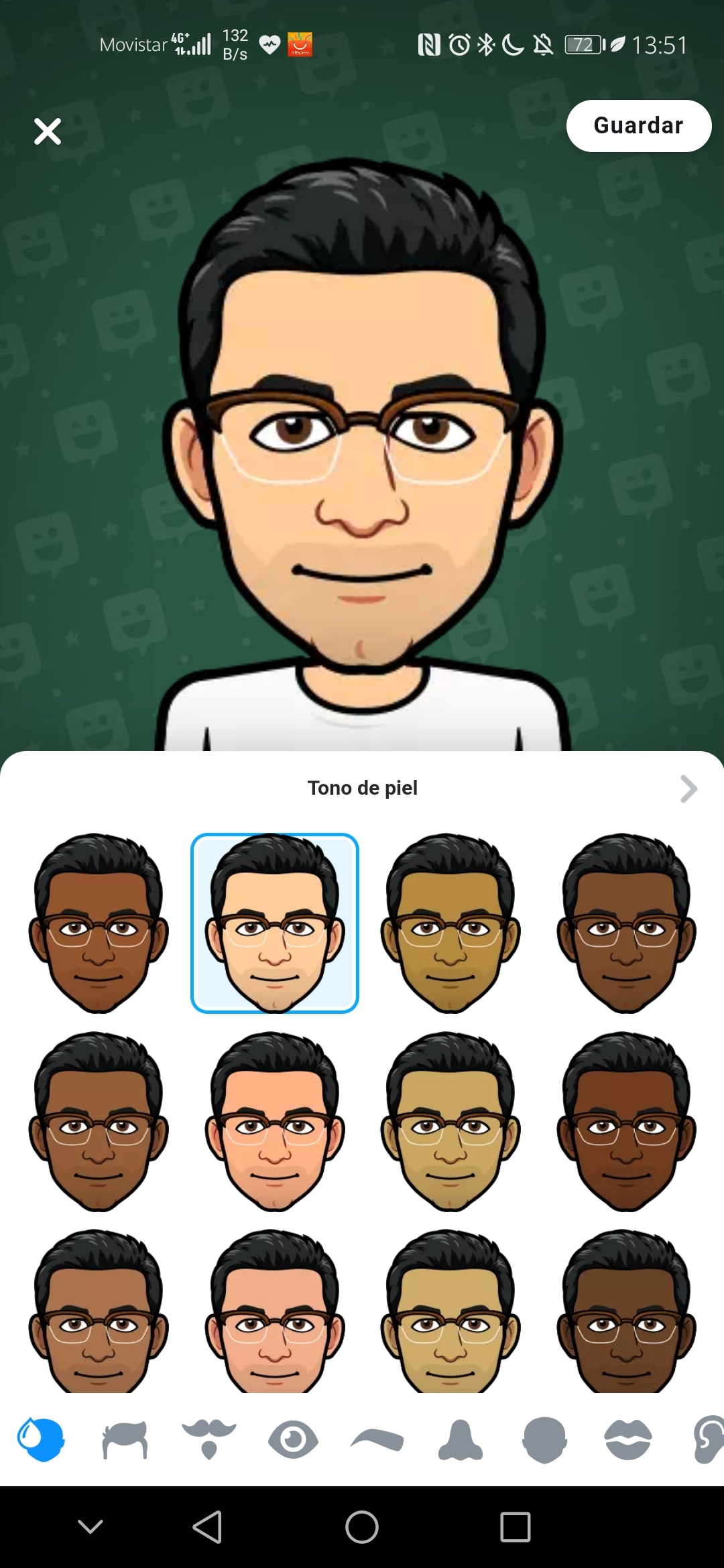This screenshot has width=724, height=1568.
Task: Switch to the hairstyle tab
Action: [x=125, y=1440]
